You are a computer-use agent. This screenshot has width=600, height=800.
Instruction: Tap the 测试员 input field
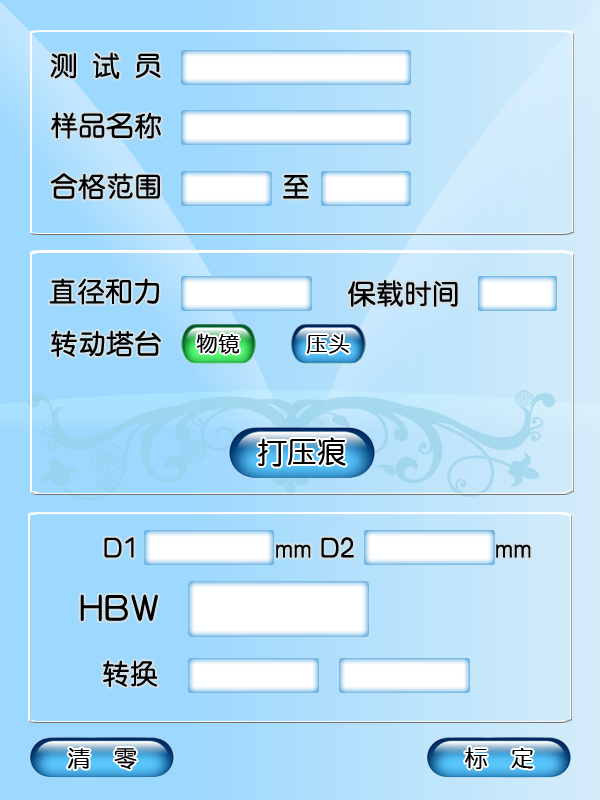(x=296, y=67)
